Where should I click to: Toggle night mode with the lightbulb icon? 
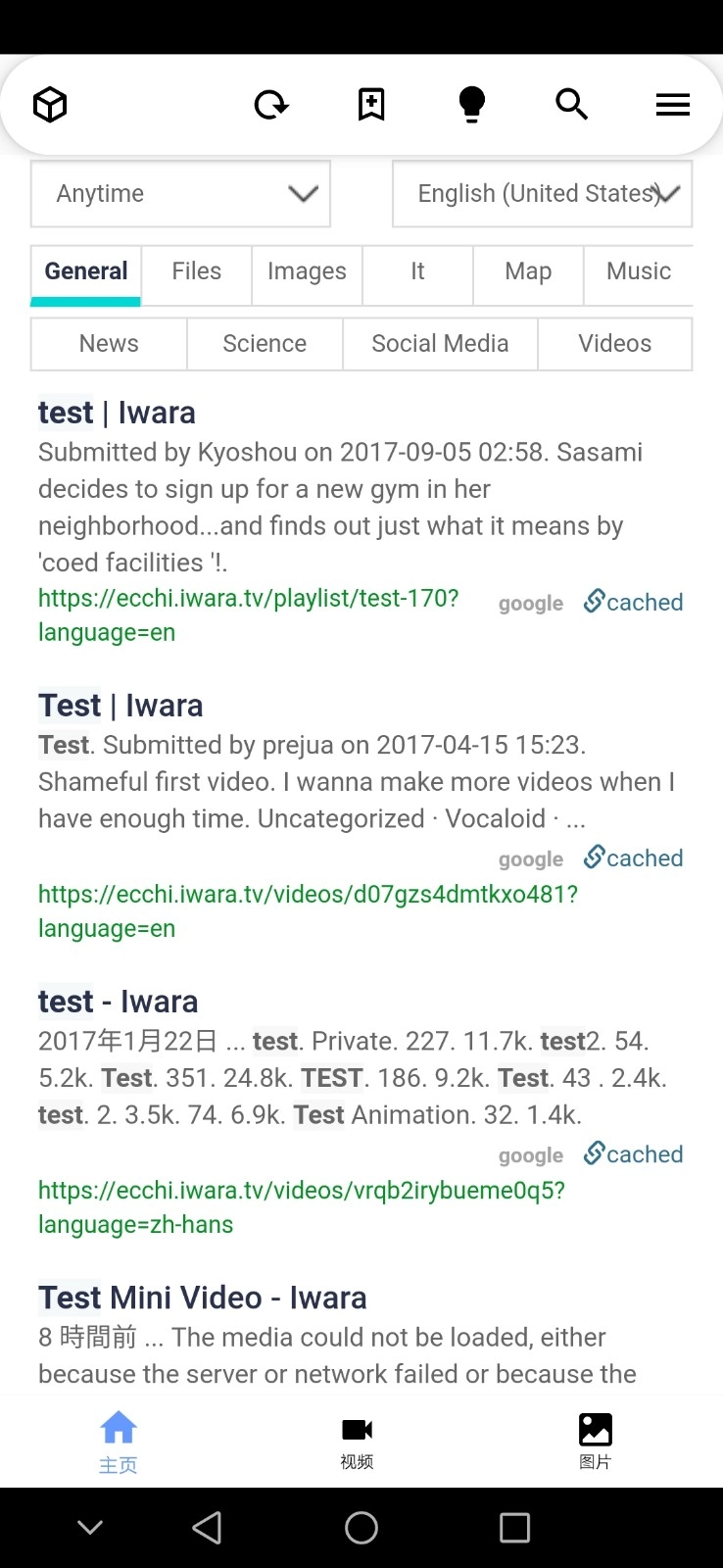click(x=472, y=103)
